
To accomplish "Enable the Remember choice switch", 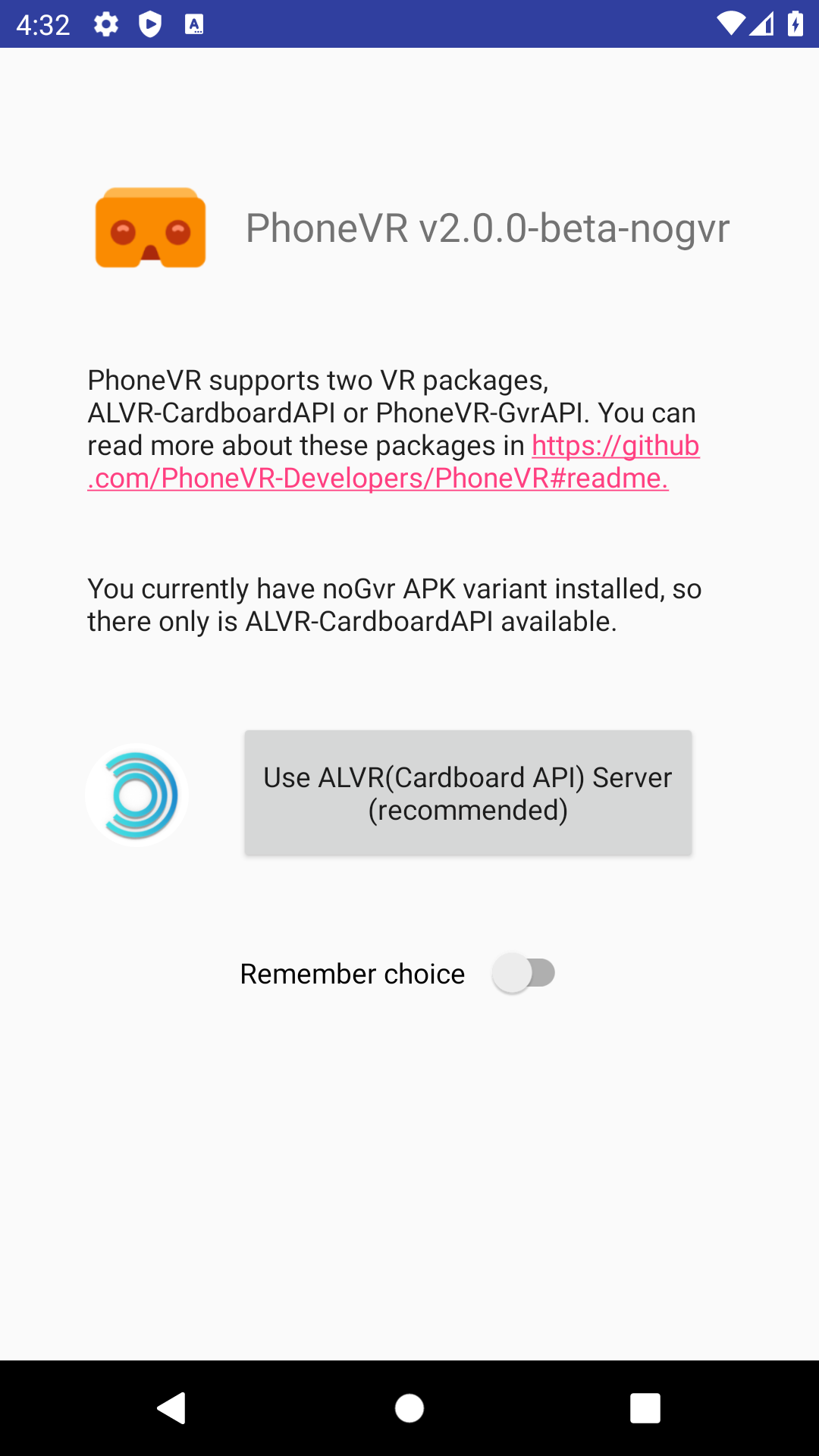I will (523, 973).
